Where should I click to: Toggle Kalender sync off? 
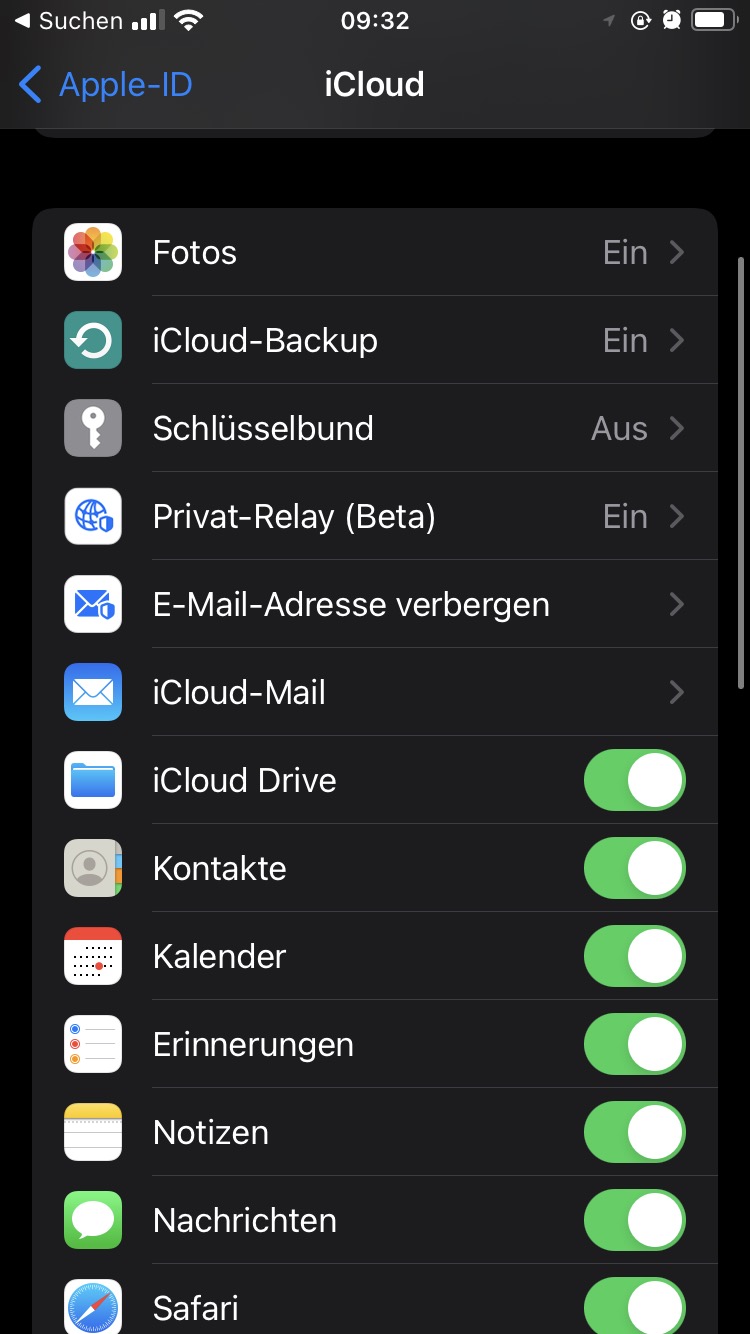(634, 957)
